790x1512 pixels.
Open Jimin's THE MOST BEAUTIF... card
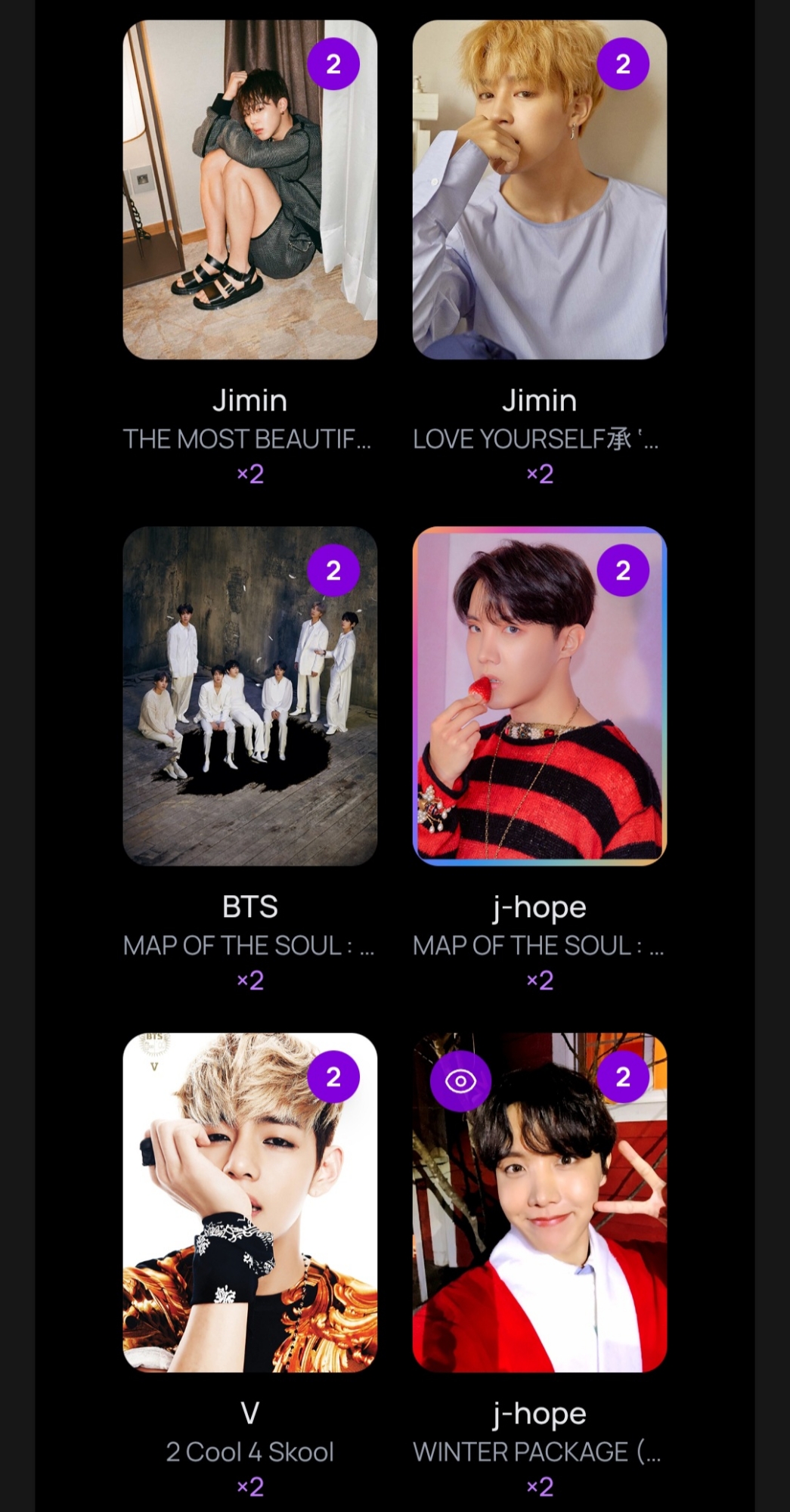pyautogui.click(x=249, y=190)
